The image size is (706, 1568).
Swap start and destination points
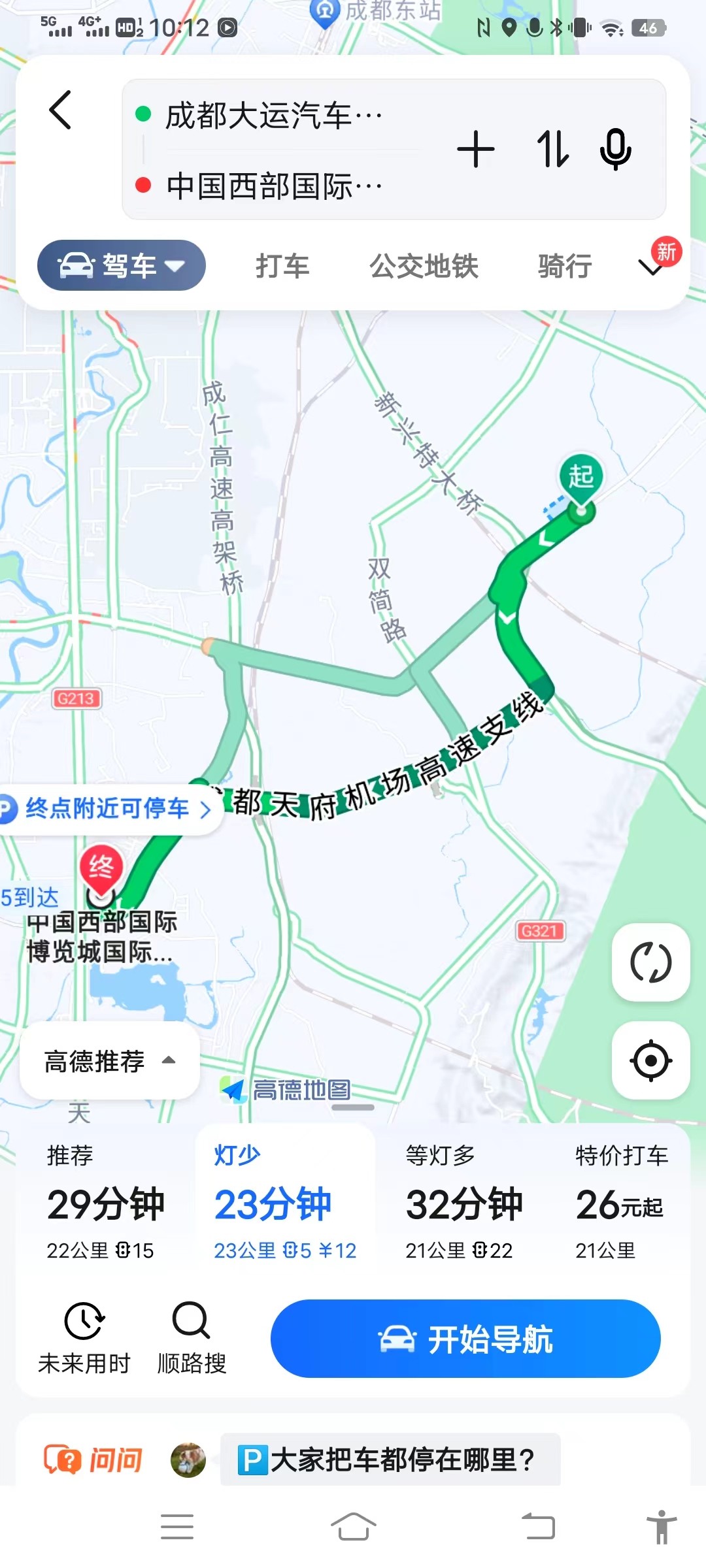pyautogui.click(x=552, y=150)
